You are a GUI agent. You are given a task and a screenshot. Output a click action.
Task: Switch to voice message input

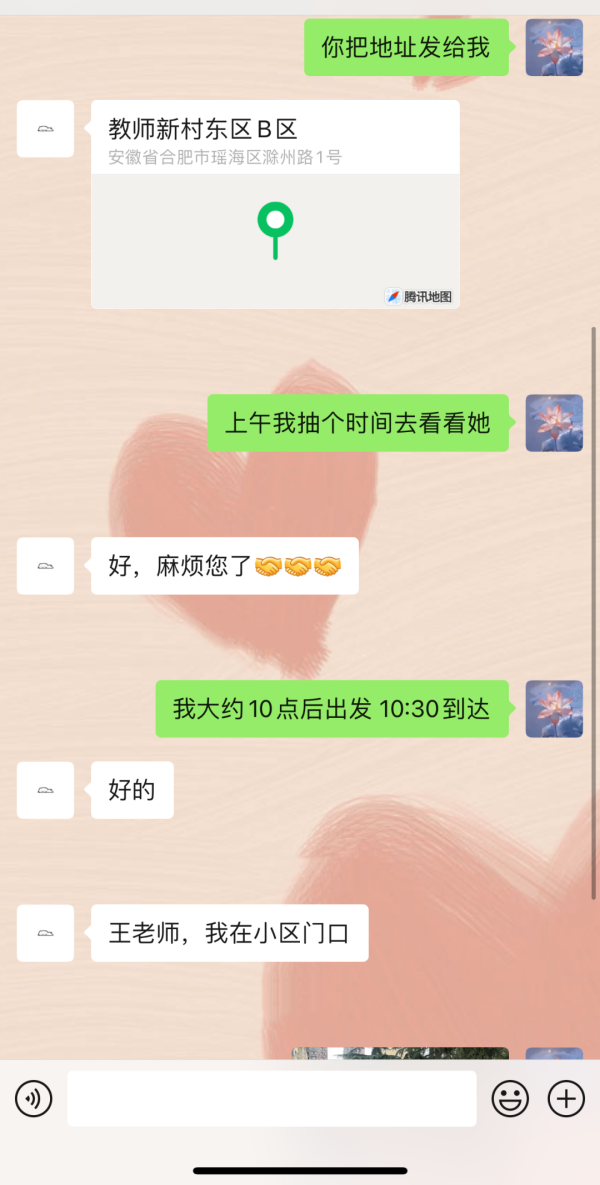click(33, 1099)
